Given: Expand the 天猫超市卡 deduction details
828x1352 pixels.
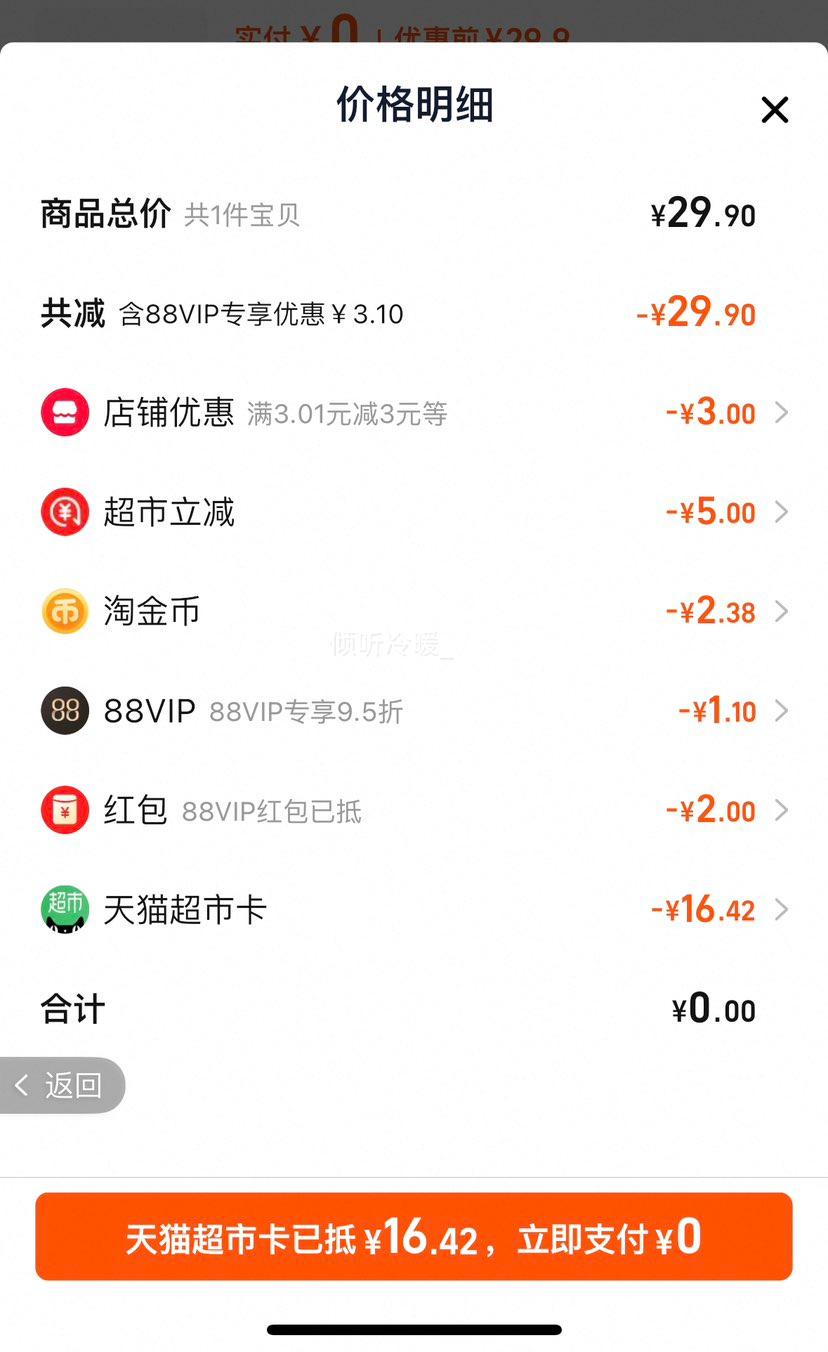Looking at the screenshot, I should tap(781, 910).
